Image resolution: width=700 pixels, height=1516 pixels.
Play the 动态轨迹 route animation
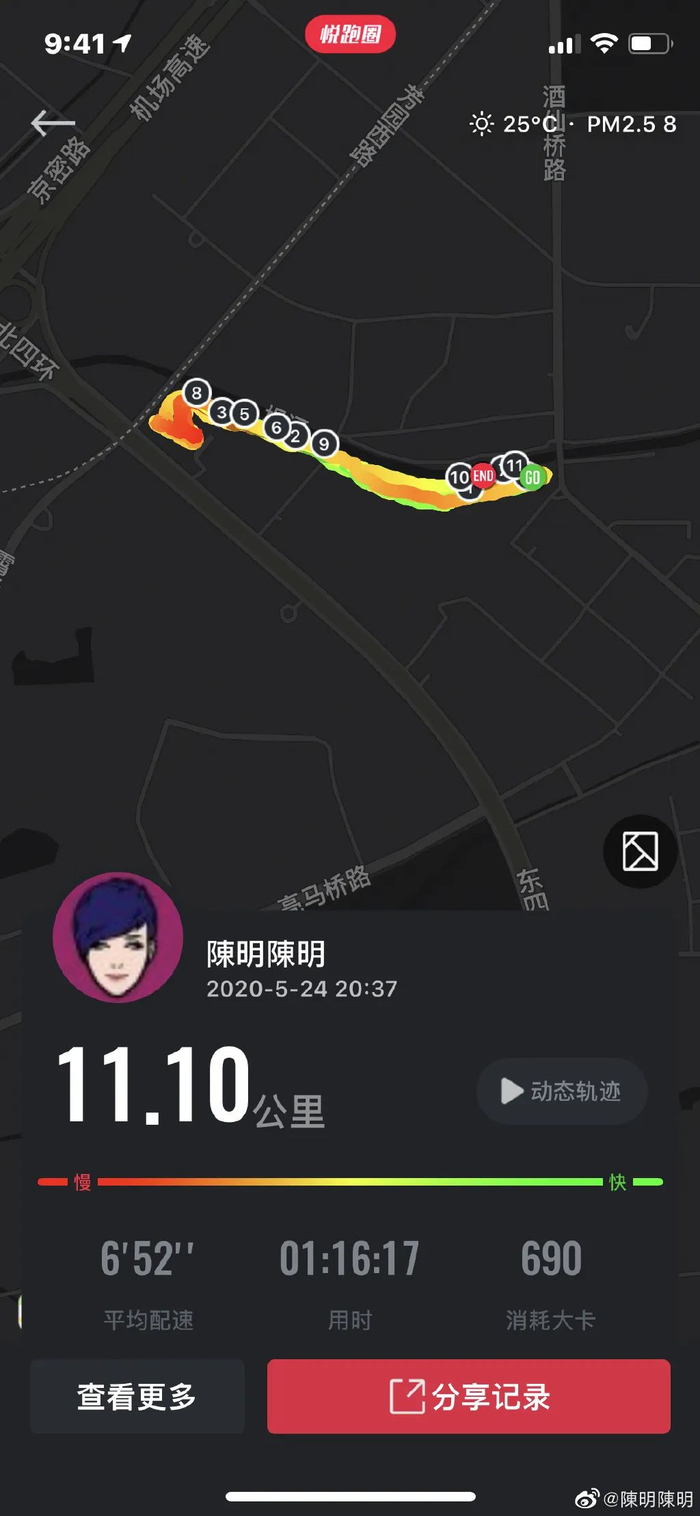562,1091
